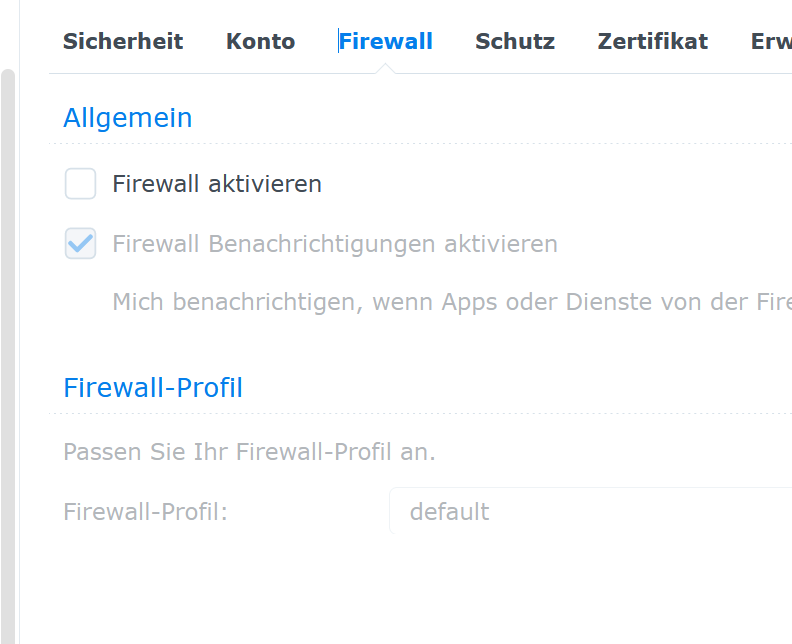Toggle Firewall Benachrichtigungen aktivieren checkbox
Image resolution: width=792 pixels, height=644 pixels.
(81, 244)
